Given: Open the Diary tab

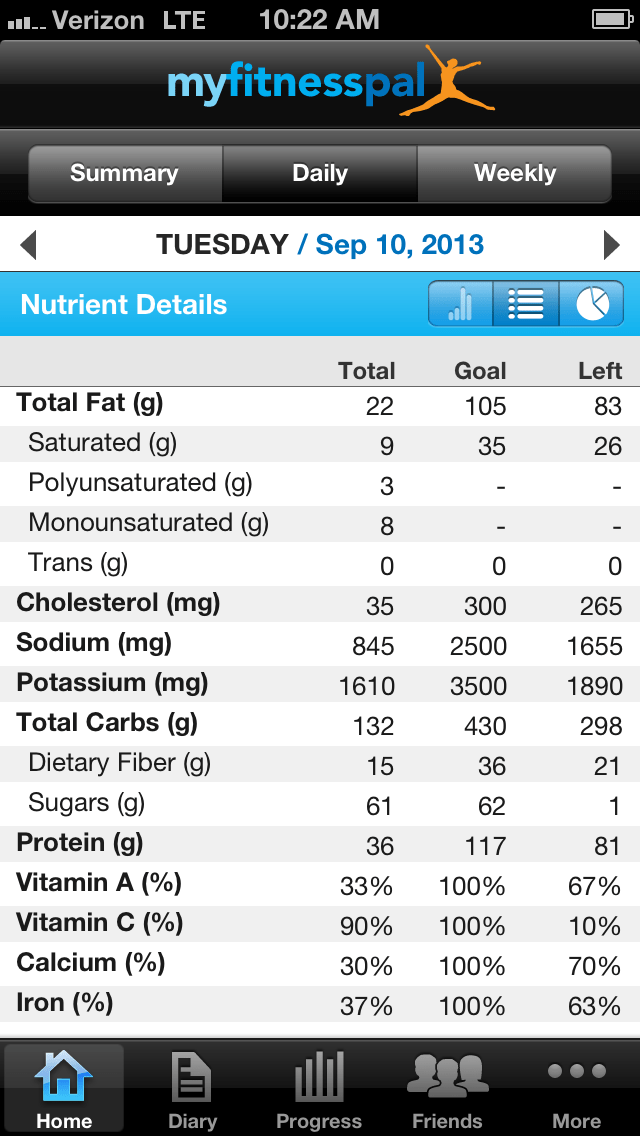Looking at the screenshot, I should click(192, 1090).
